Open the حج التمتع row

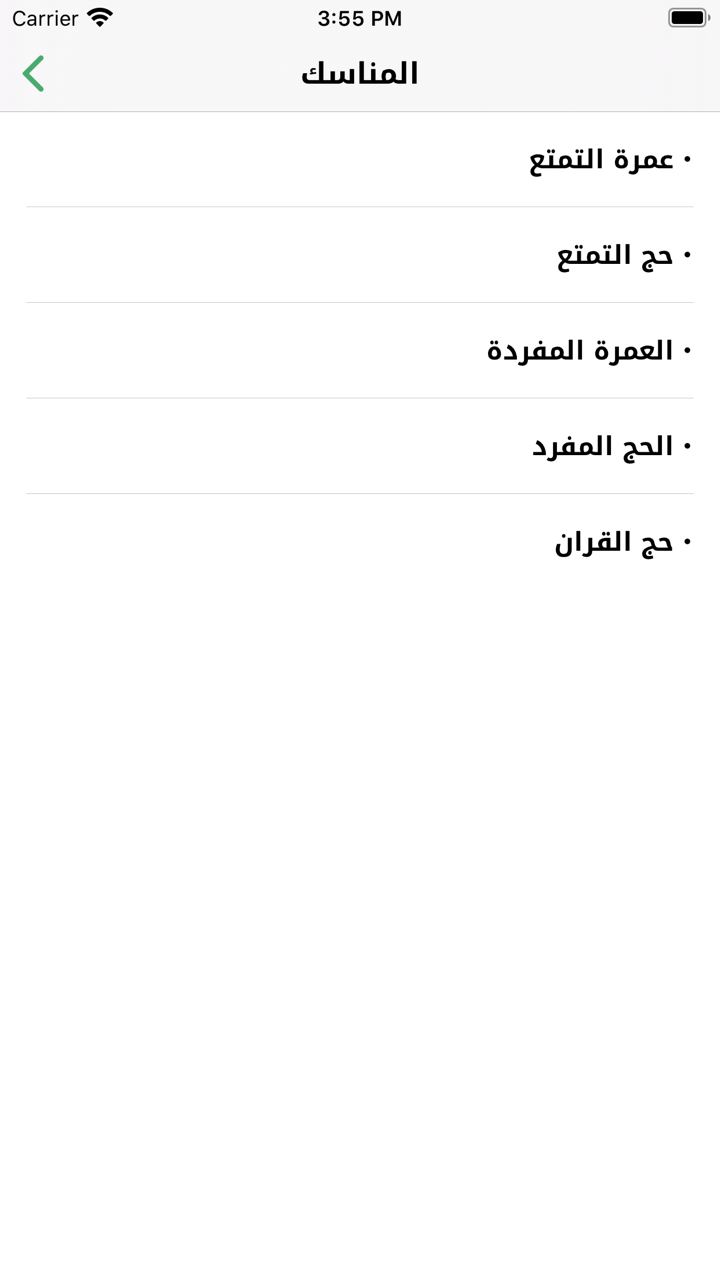[x=360, y=255]
